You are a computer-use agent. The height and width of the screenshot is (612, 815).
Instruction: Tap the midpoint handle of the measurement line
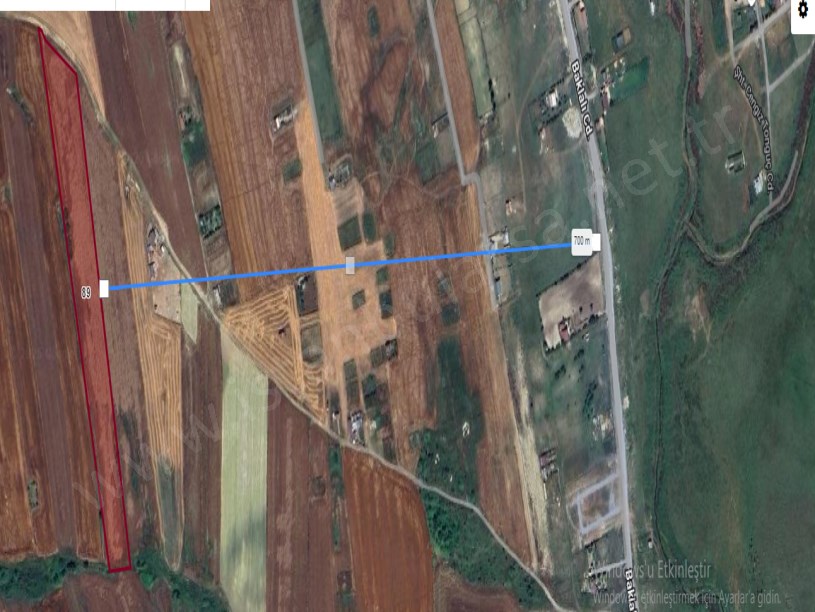349,265
